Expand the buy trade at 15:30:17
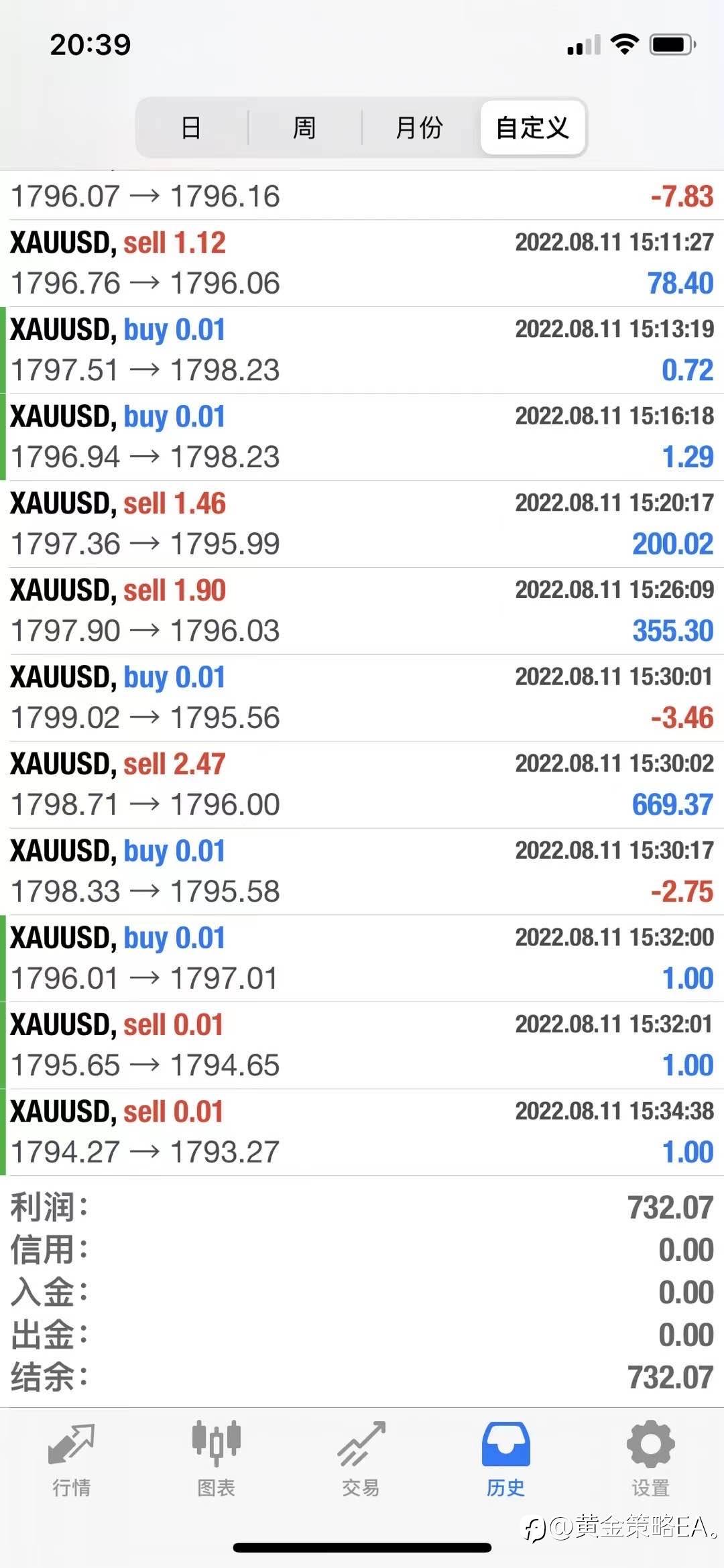Image resolution: width=724 pixels, height=1568 pixels. coord(362,871)
